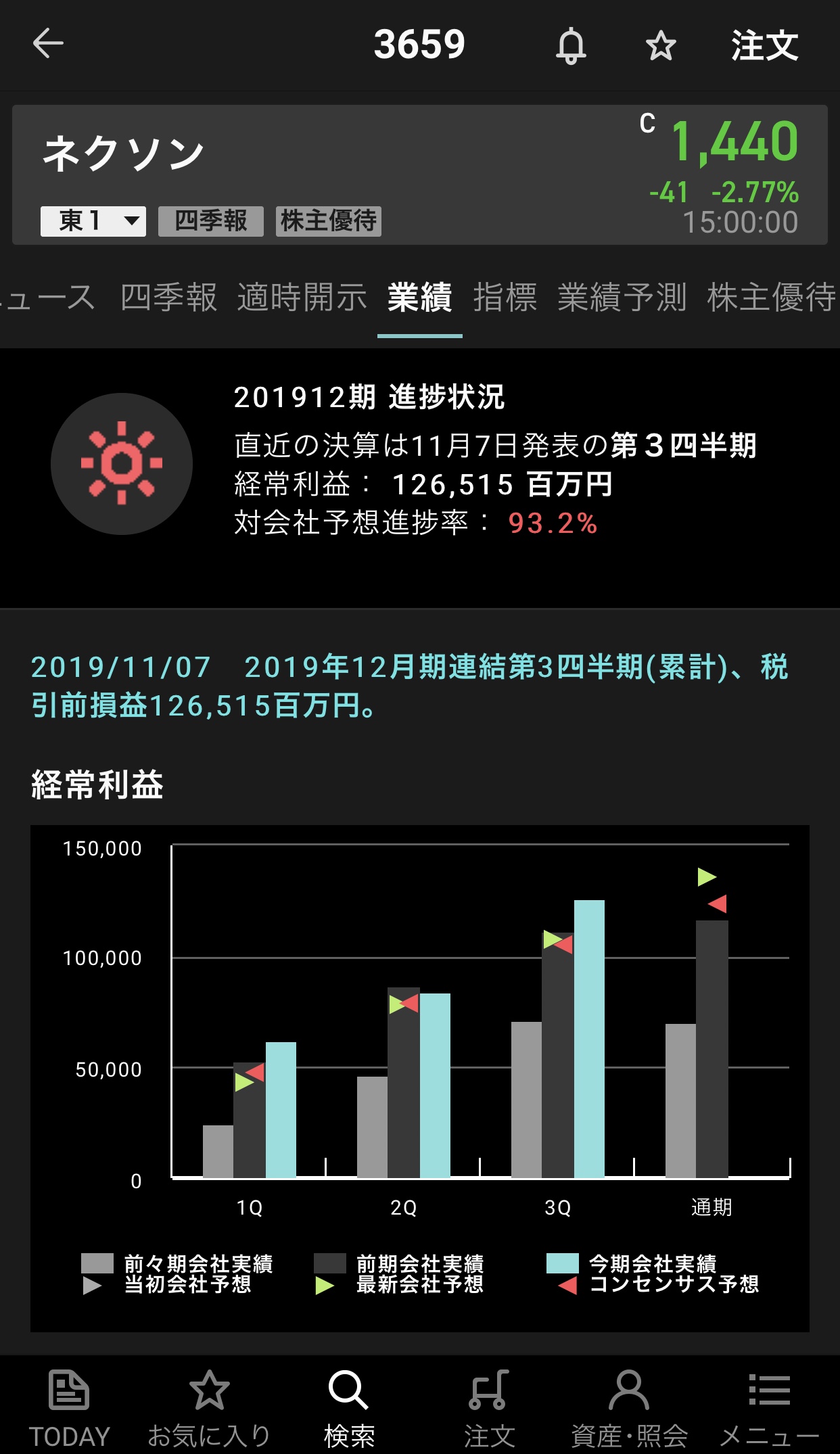Expand the 東1 market dropdown
Viewport: 840px width, 1454px height.
[x=93, y=221]
